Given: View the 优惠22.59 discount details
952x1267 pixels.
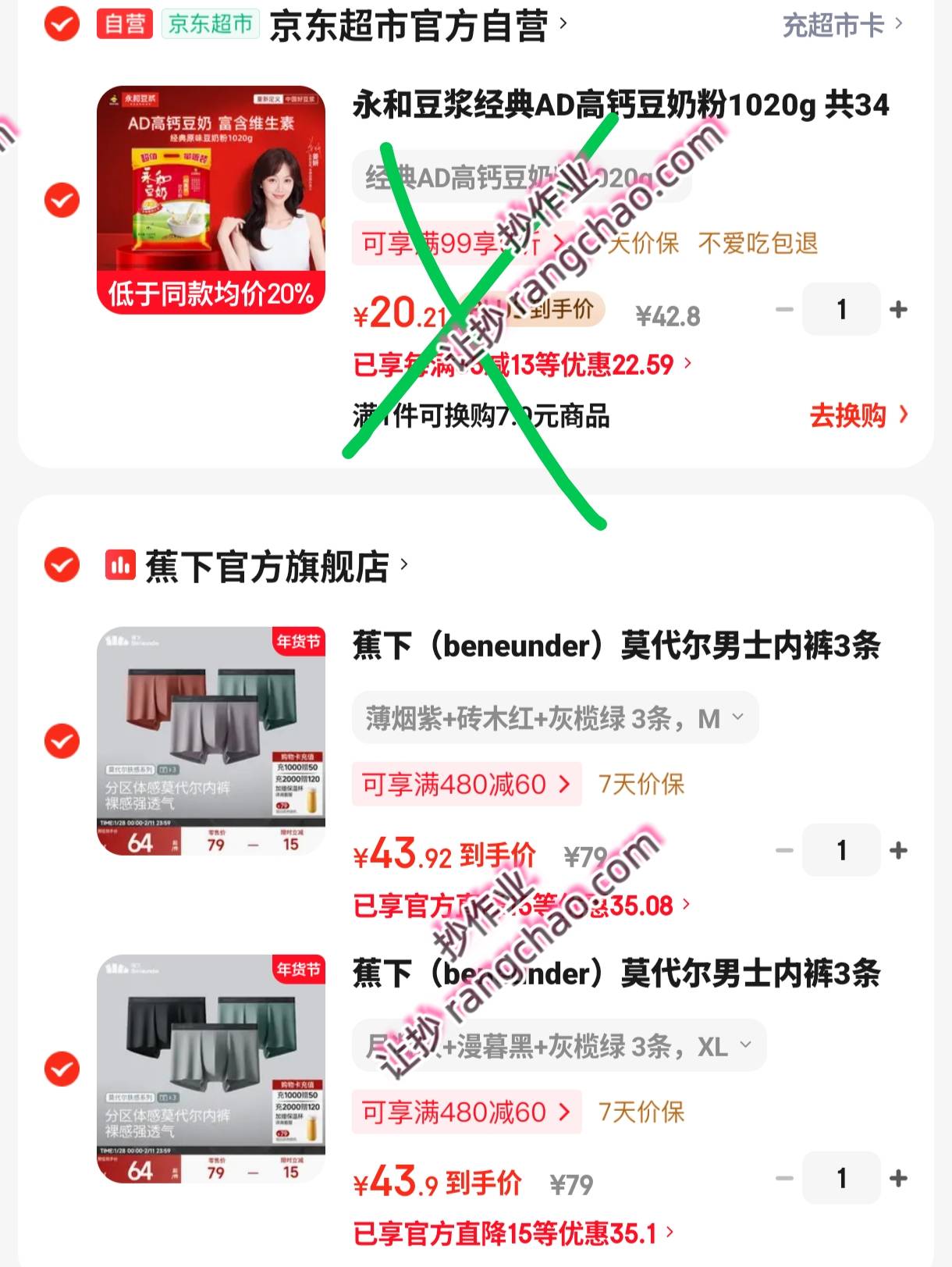Looking at the screenshot, I should pyautogui.click(x=521, y=365).
